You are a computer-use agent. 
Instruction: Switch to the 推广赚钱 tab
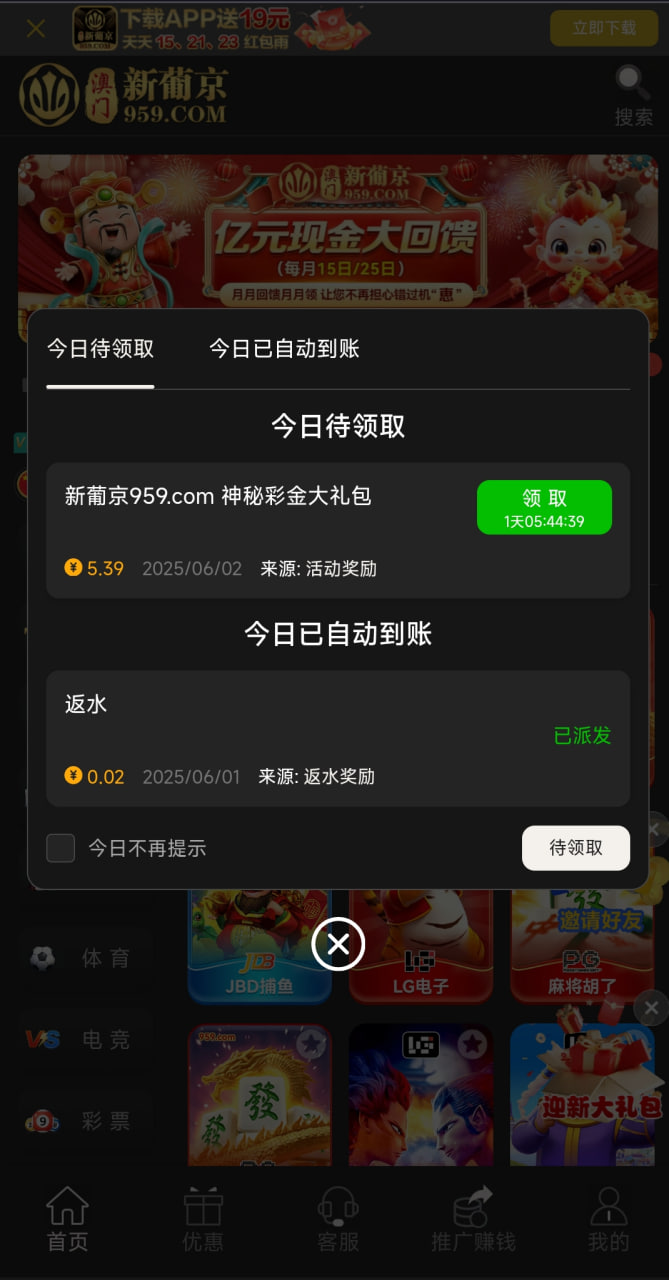click(473, 1219)
